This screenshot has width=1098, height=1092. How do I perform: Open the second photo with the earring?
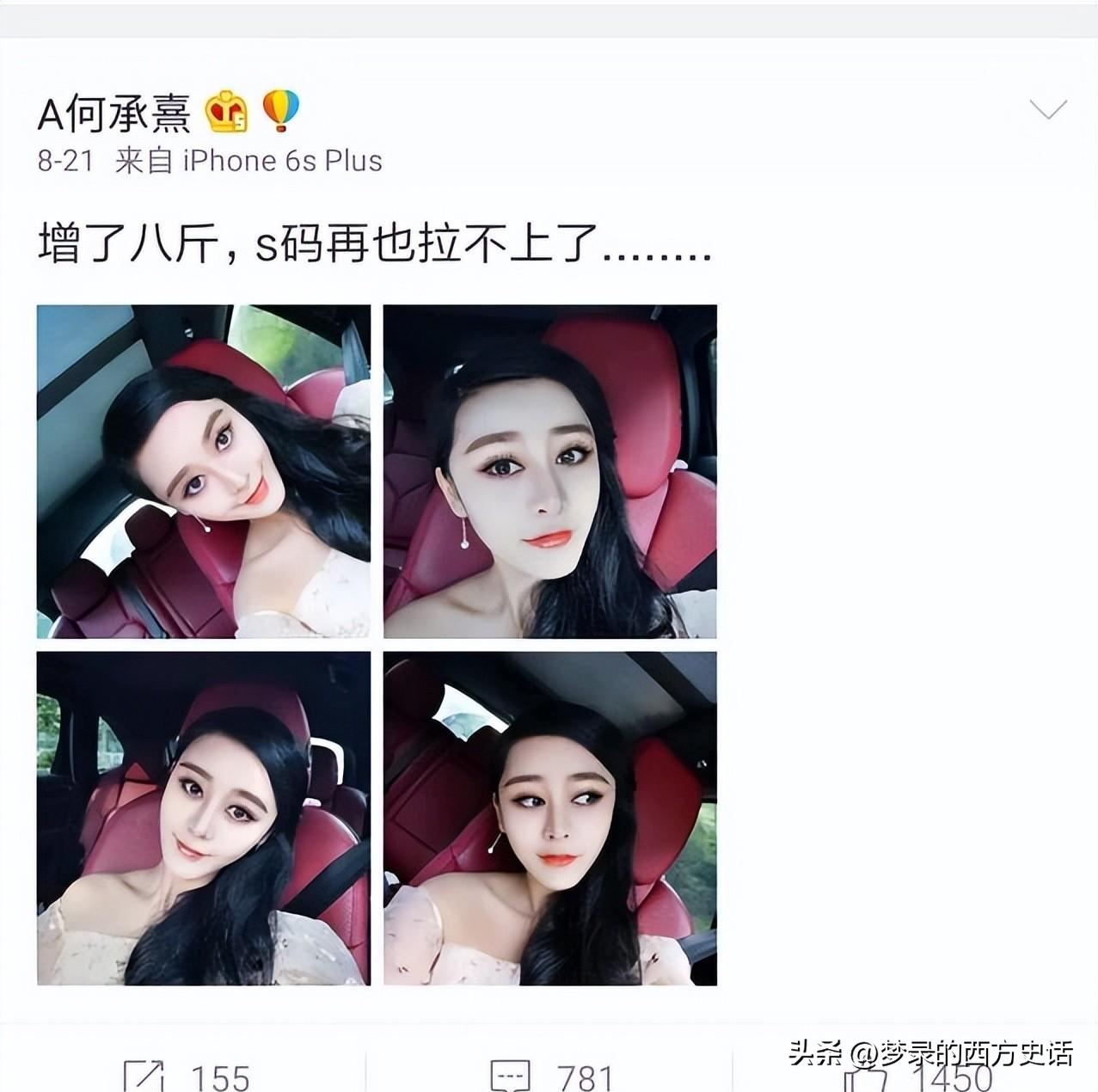[549, 471]
